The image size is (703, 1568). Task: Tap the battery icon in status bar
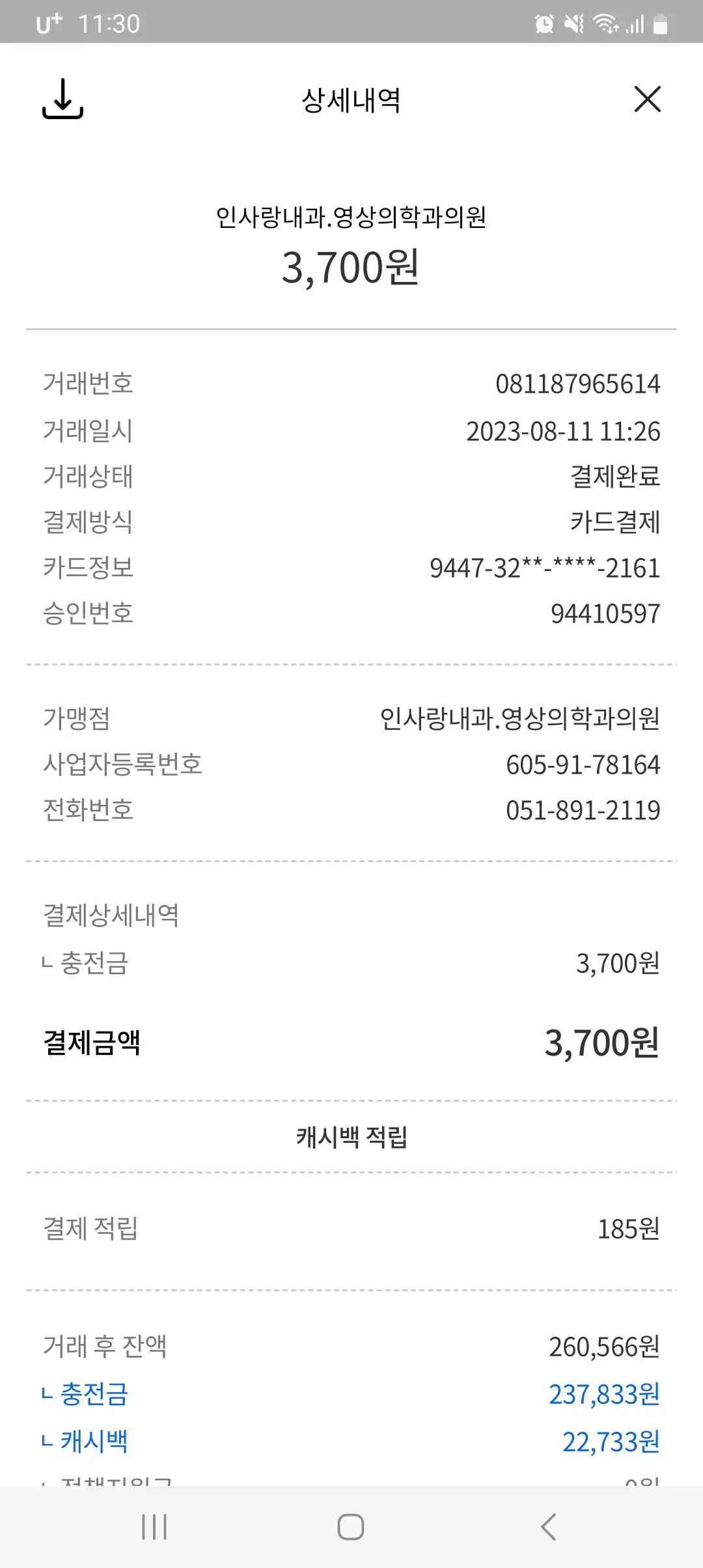pyautogui.click(x=660, y=23)
